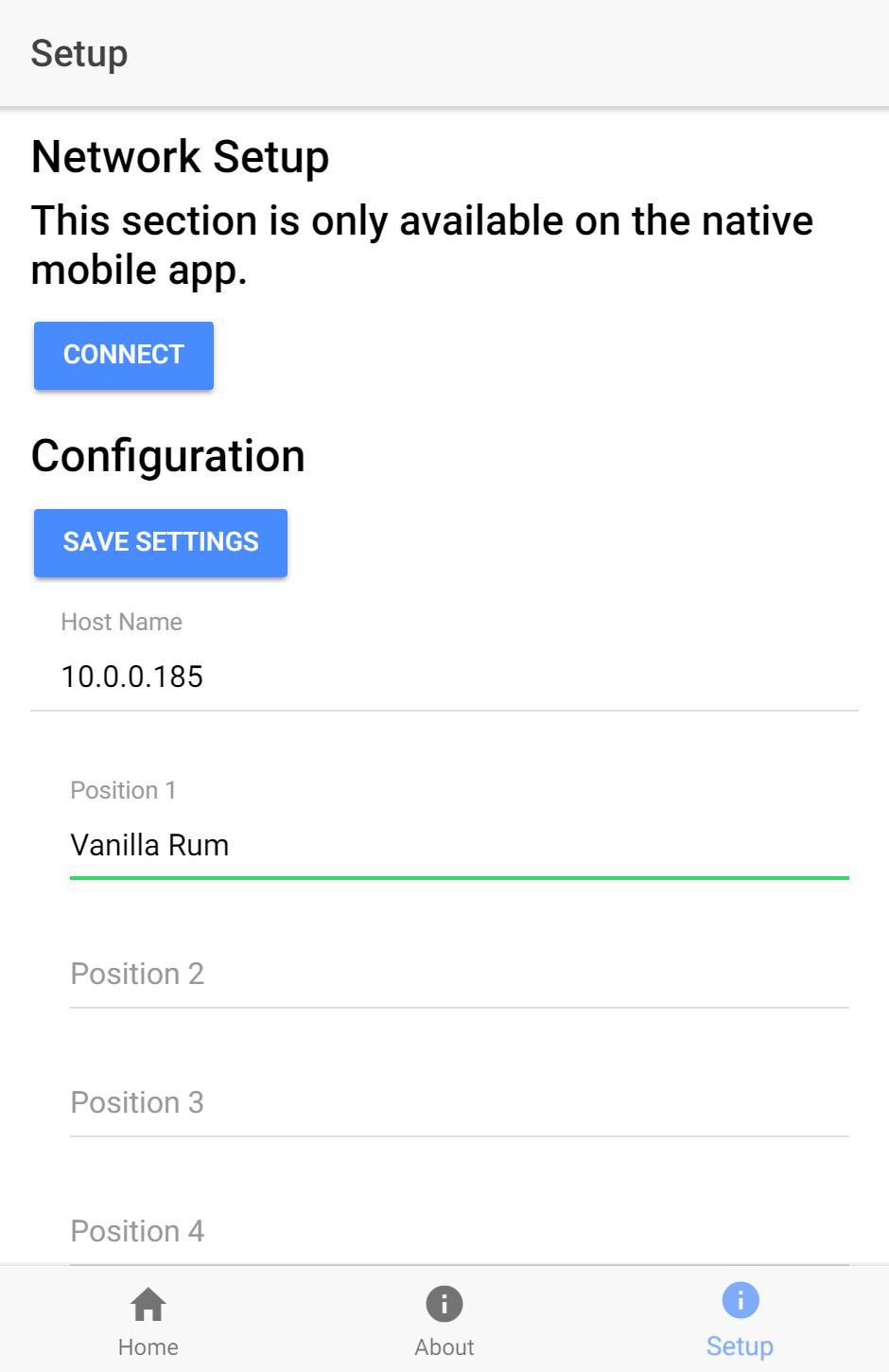Switch to the Home tab
This screenshot has width=889, height=1372.
pos(148,1321)
